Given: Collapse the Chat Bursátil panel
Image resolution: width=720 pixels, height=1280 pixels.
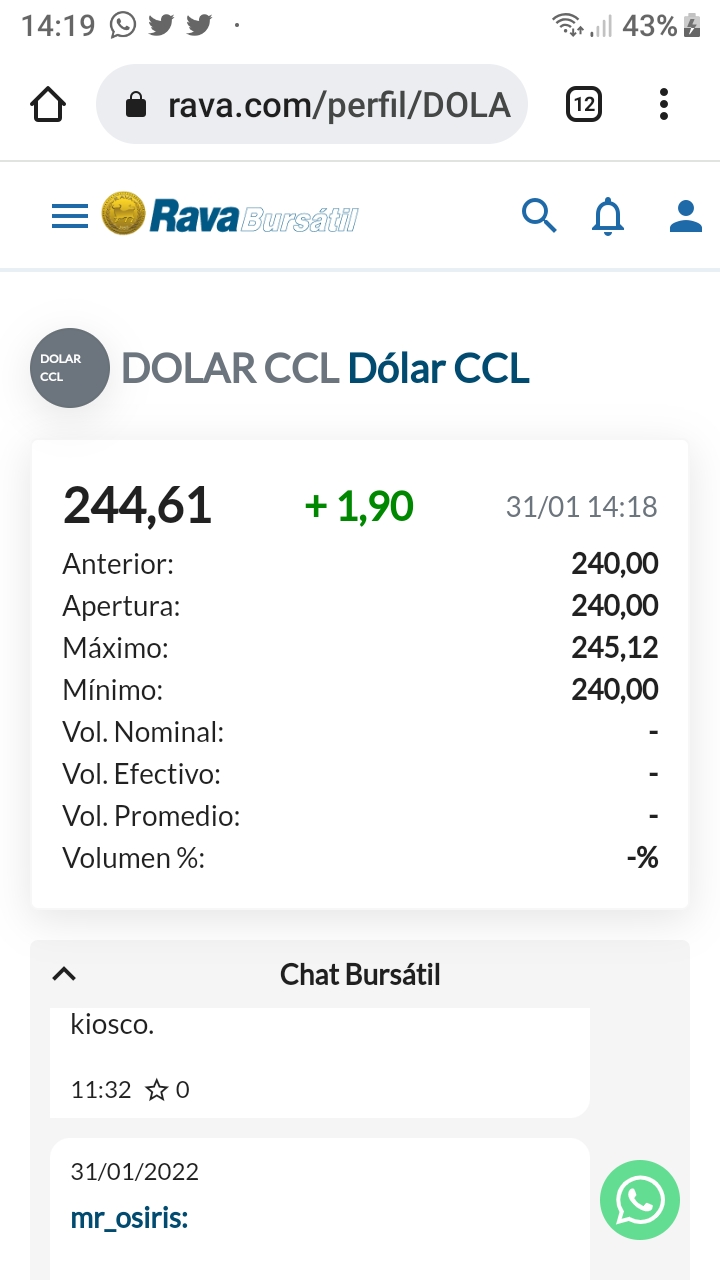Looking at the screenshot, I should click(x=64, y=974).
